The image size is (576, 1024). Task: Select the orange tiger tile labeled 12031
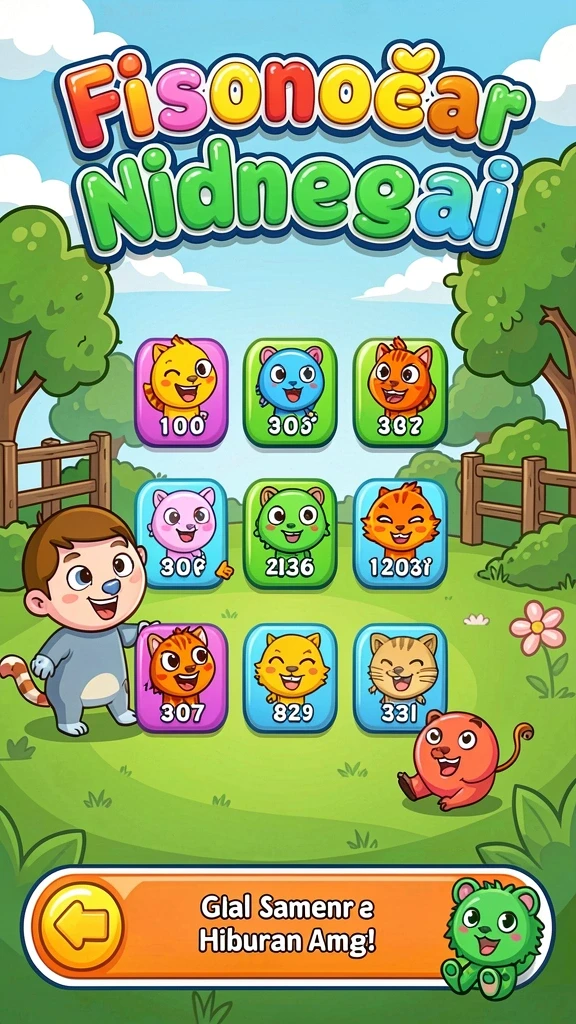tap(400, 534)
